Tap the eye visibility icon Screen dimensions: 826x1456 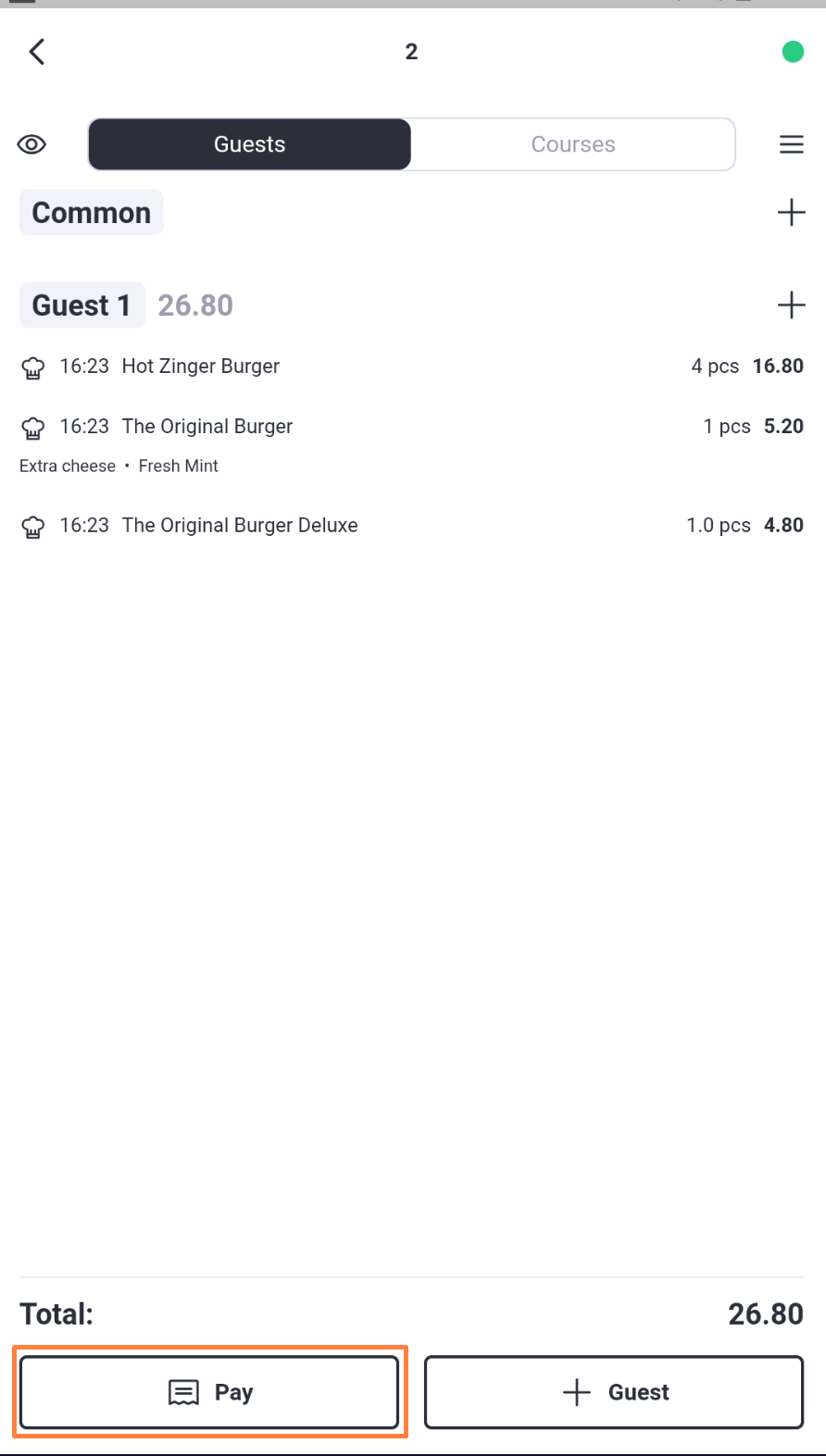coord(31,144)
